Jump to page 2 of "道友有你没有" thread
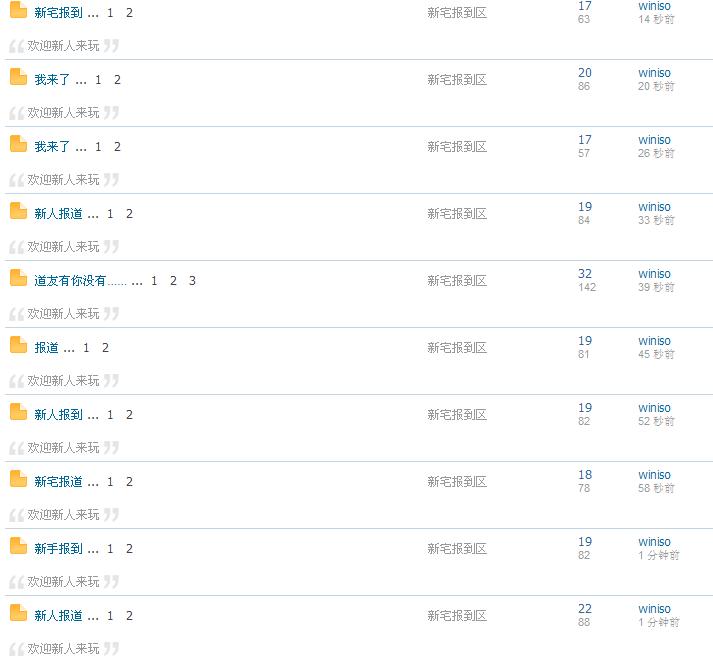The height and width of the screenshot is (659, 713). [173, 281]
